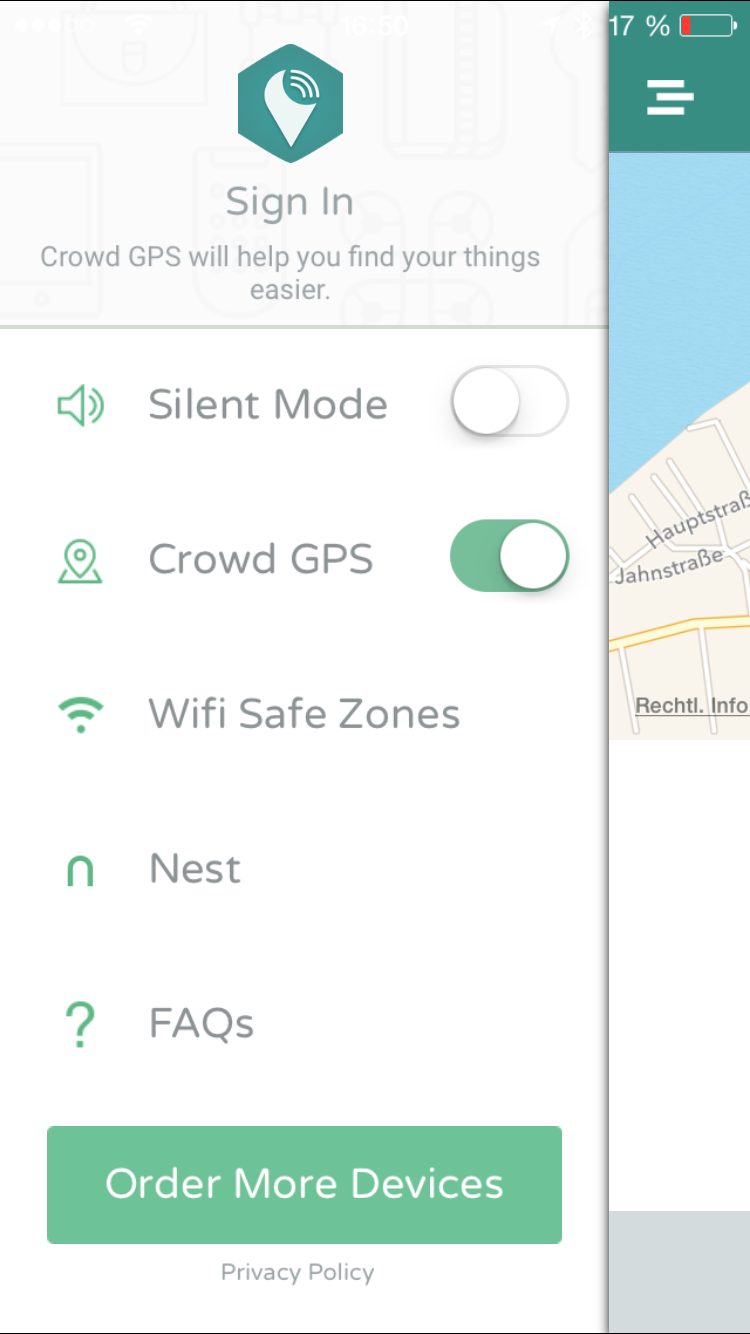Viewport: 750px width, 1334px height.
Task: Open the Sign In header
Action: pos(289,202)
